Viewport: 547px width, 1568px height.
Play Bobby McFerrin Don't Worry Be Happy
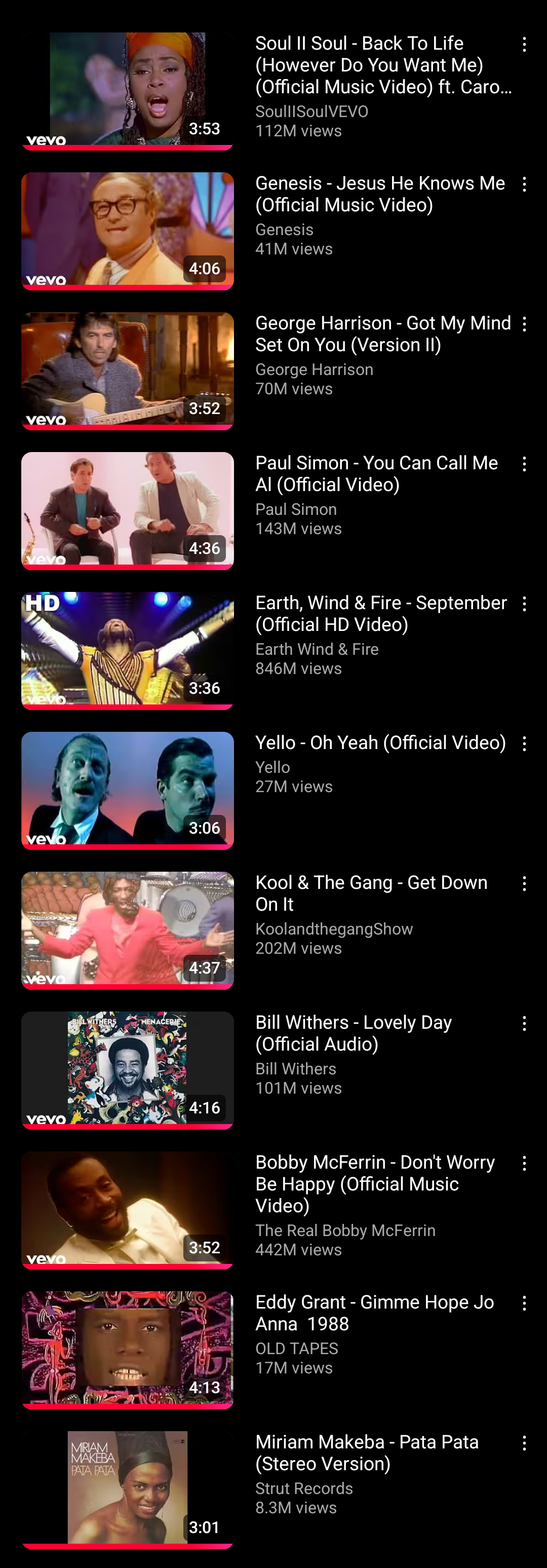point(128,1210)
